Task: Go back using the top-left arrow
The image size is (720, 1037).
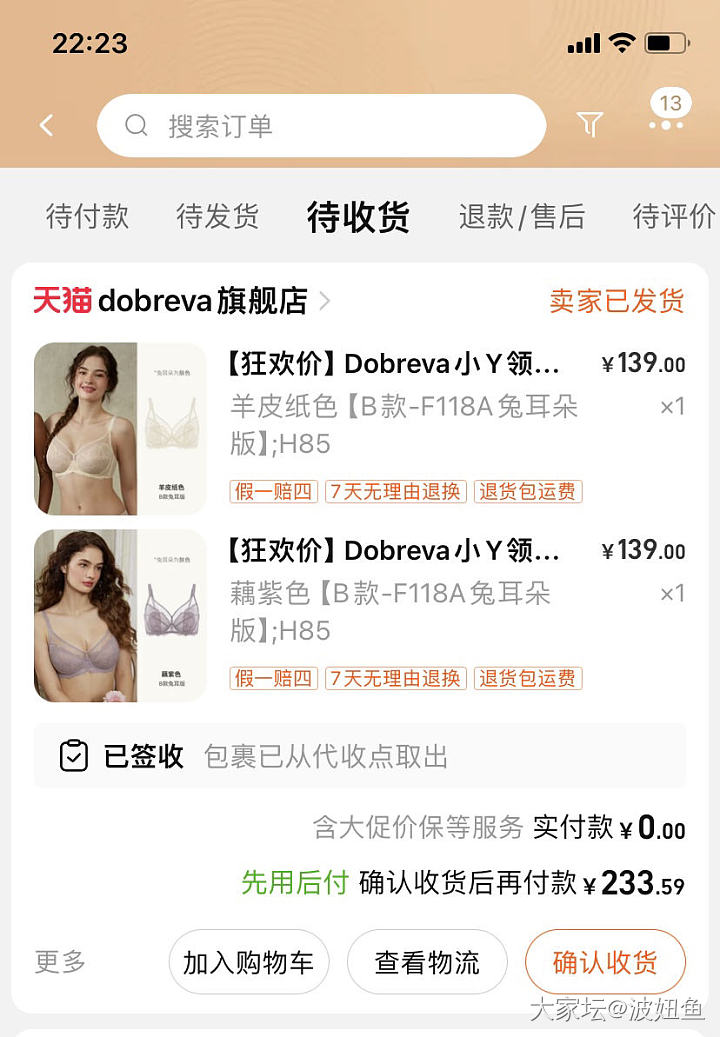Action: tap(46, 126)
